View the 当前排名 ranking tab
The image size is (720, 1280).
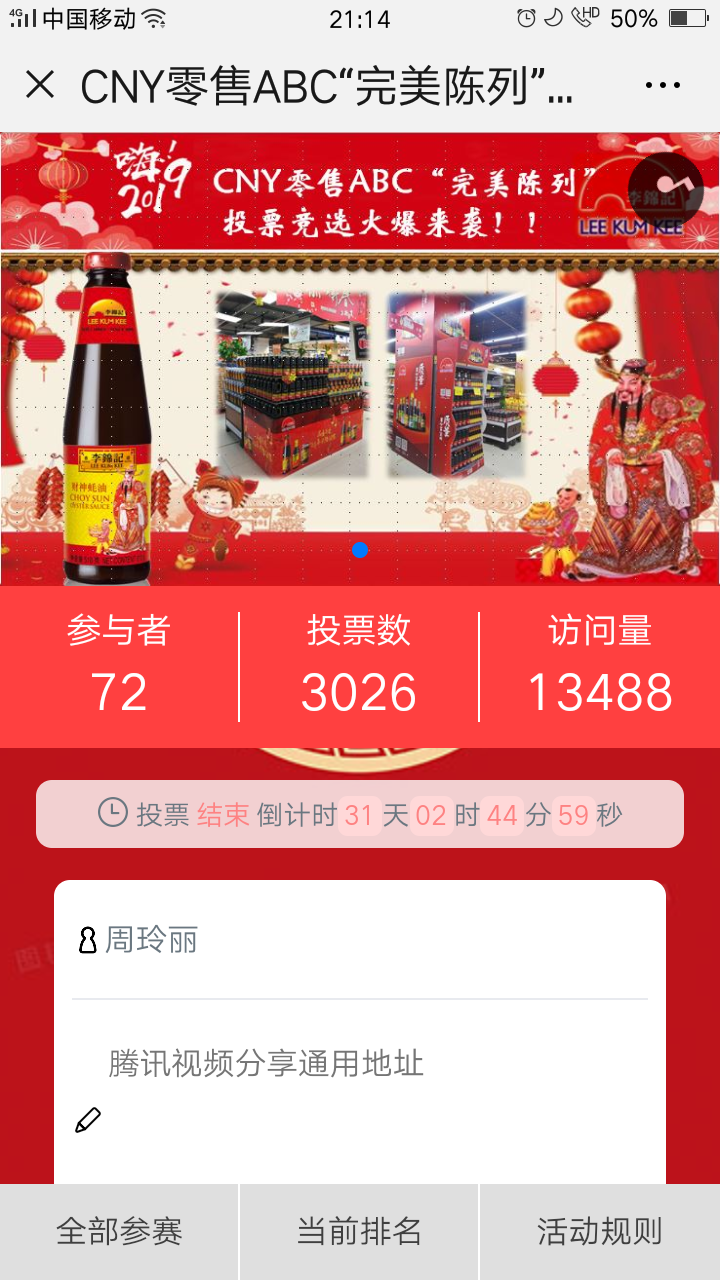point(359,1232)
